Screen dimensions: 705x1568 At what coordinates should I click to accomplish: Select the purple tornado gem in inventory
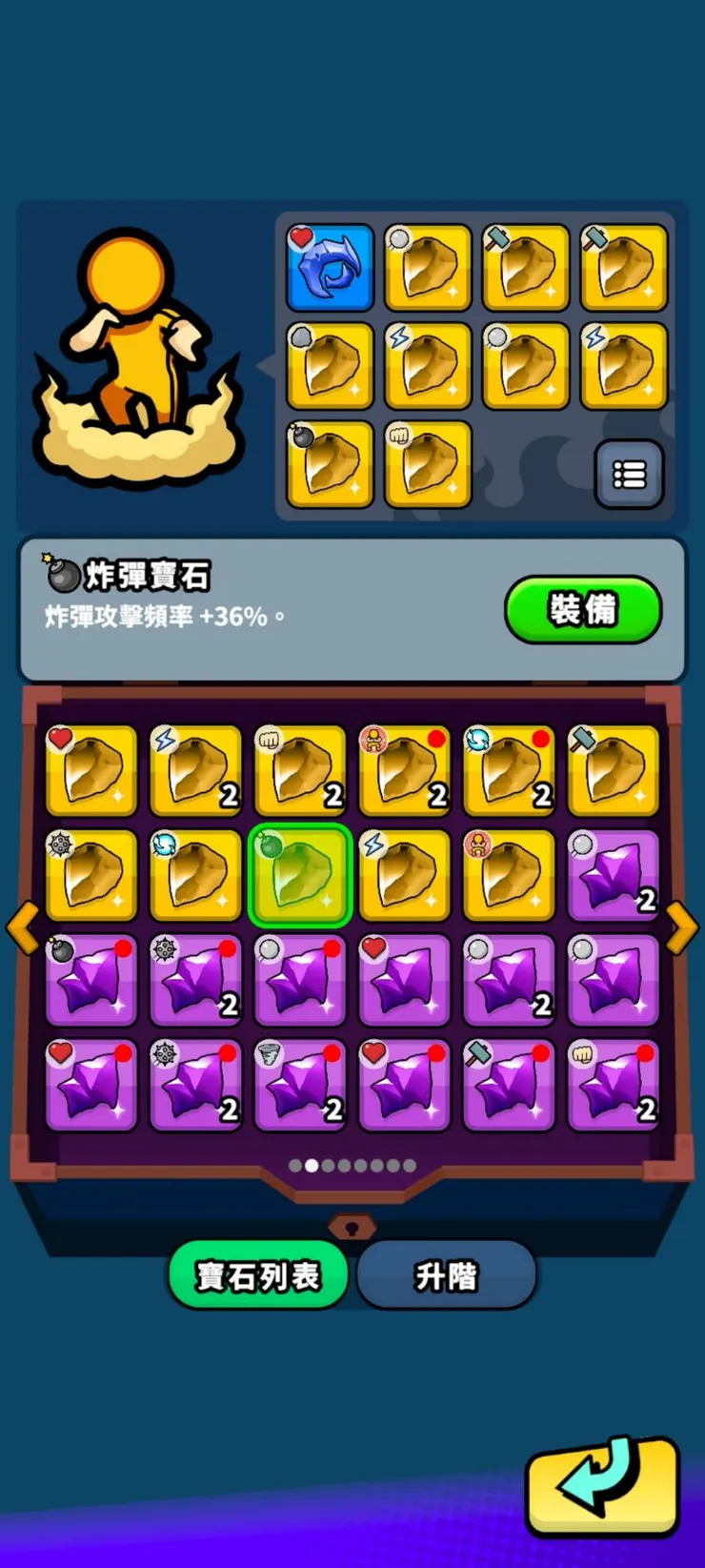click(300, 1085)
